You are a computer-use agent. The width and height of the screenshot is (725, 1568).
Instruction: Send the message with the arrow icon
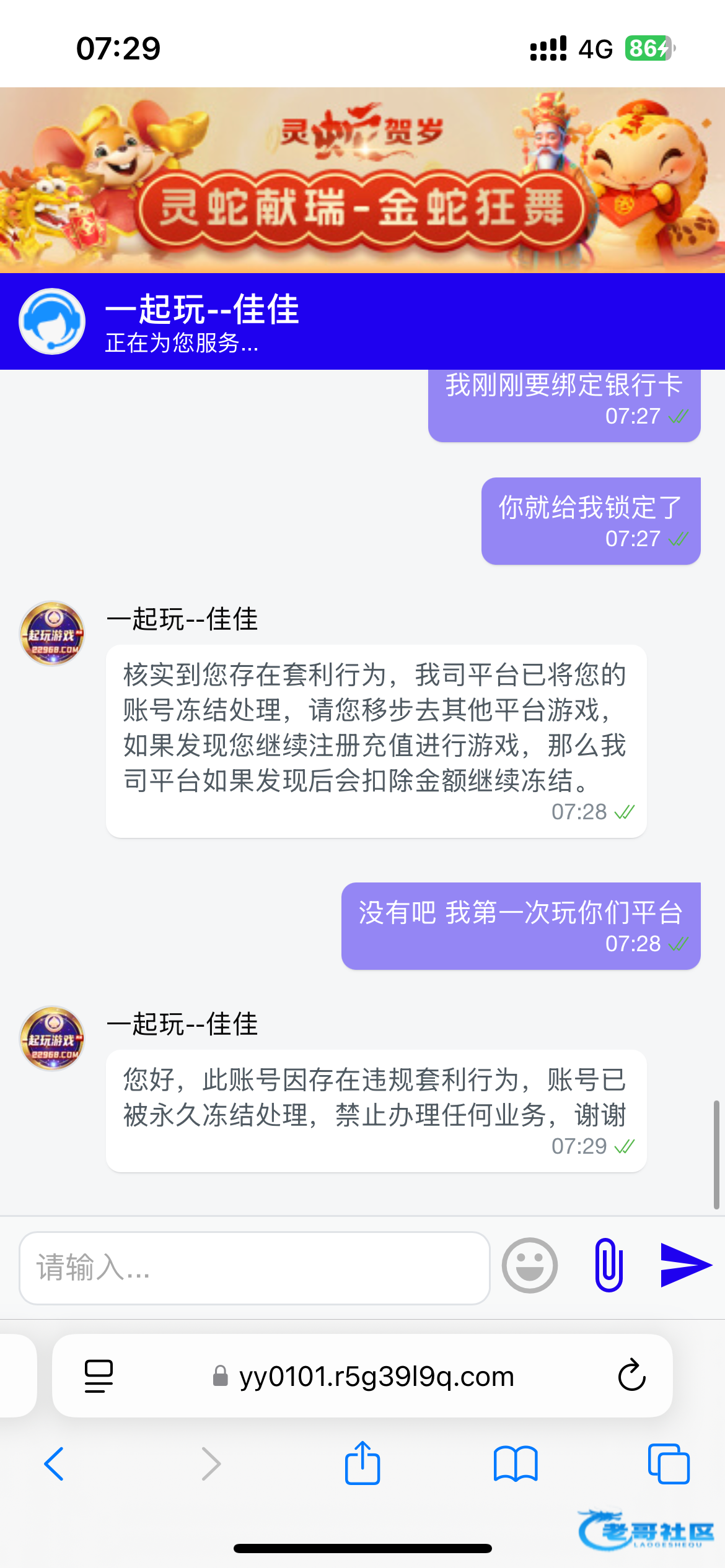(685, 1265)
